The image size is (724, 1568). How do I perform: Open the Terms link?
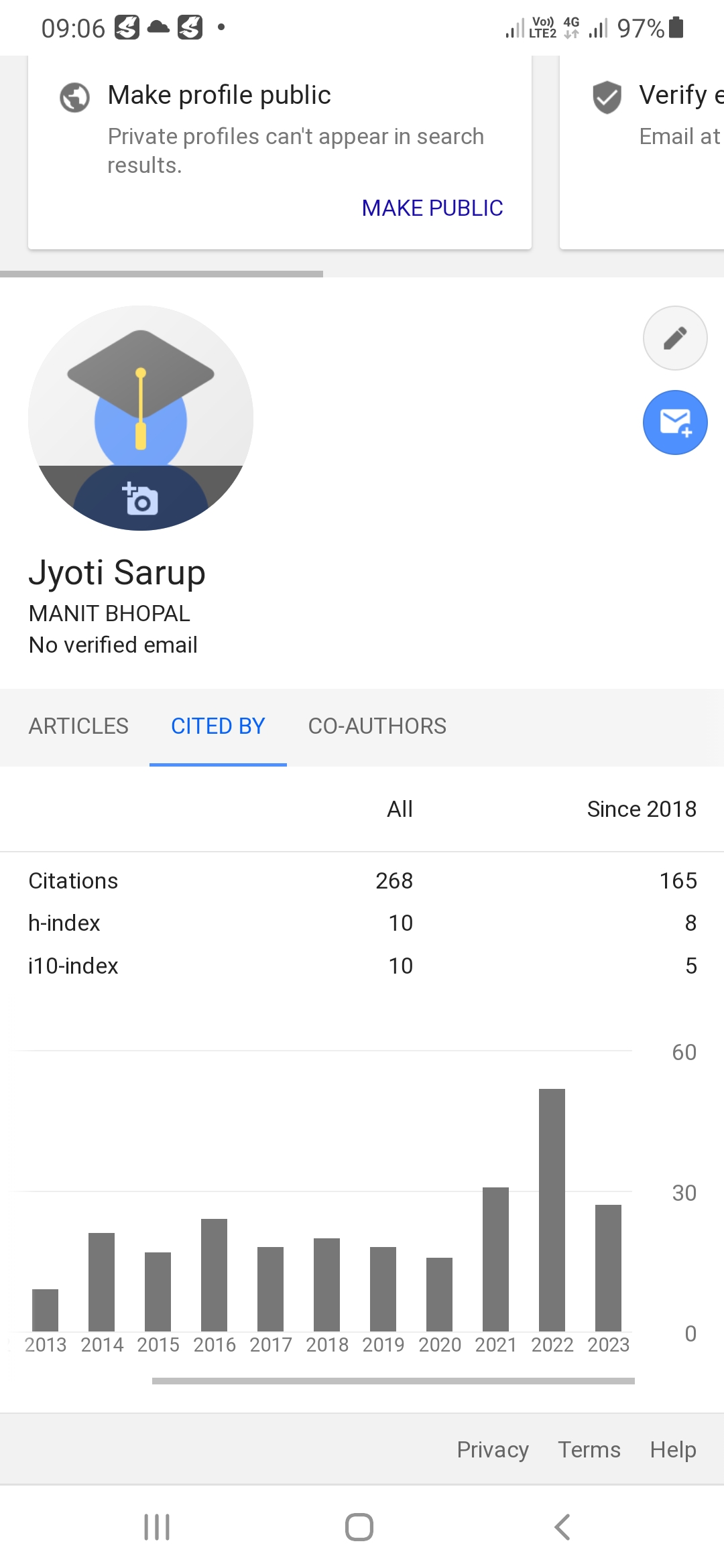pos(589,1449)
